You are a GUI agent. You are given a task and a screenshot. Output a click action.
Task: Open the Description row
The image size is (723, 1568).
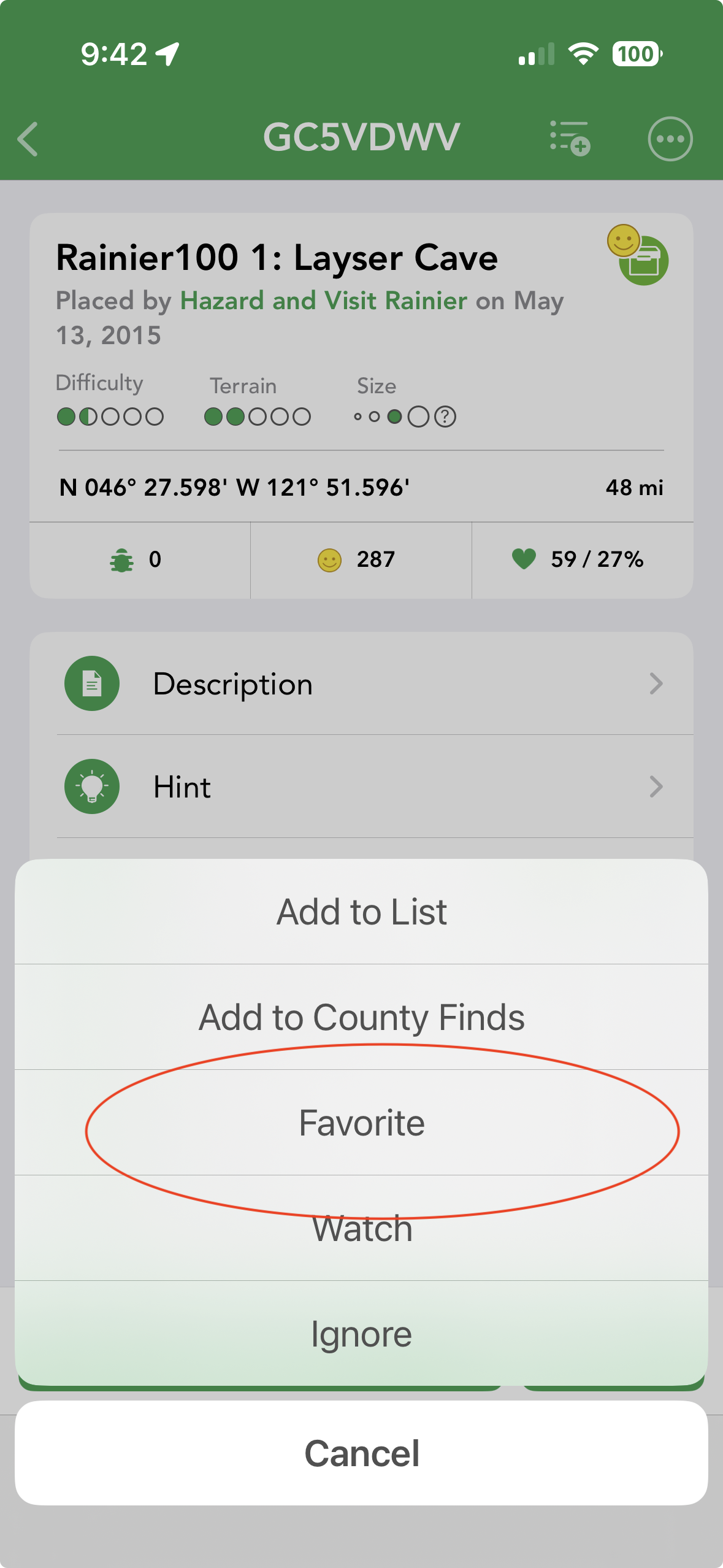point(361,683)
